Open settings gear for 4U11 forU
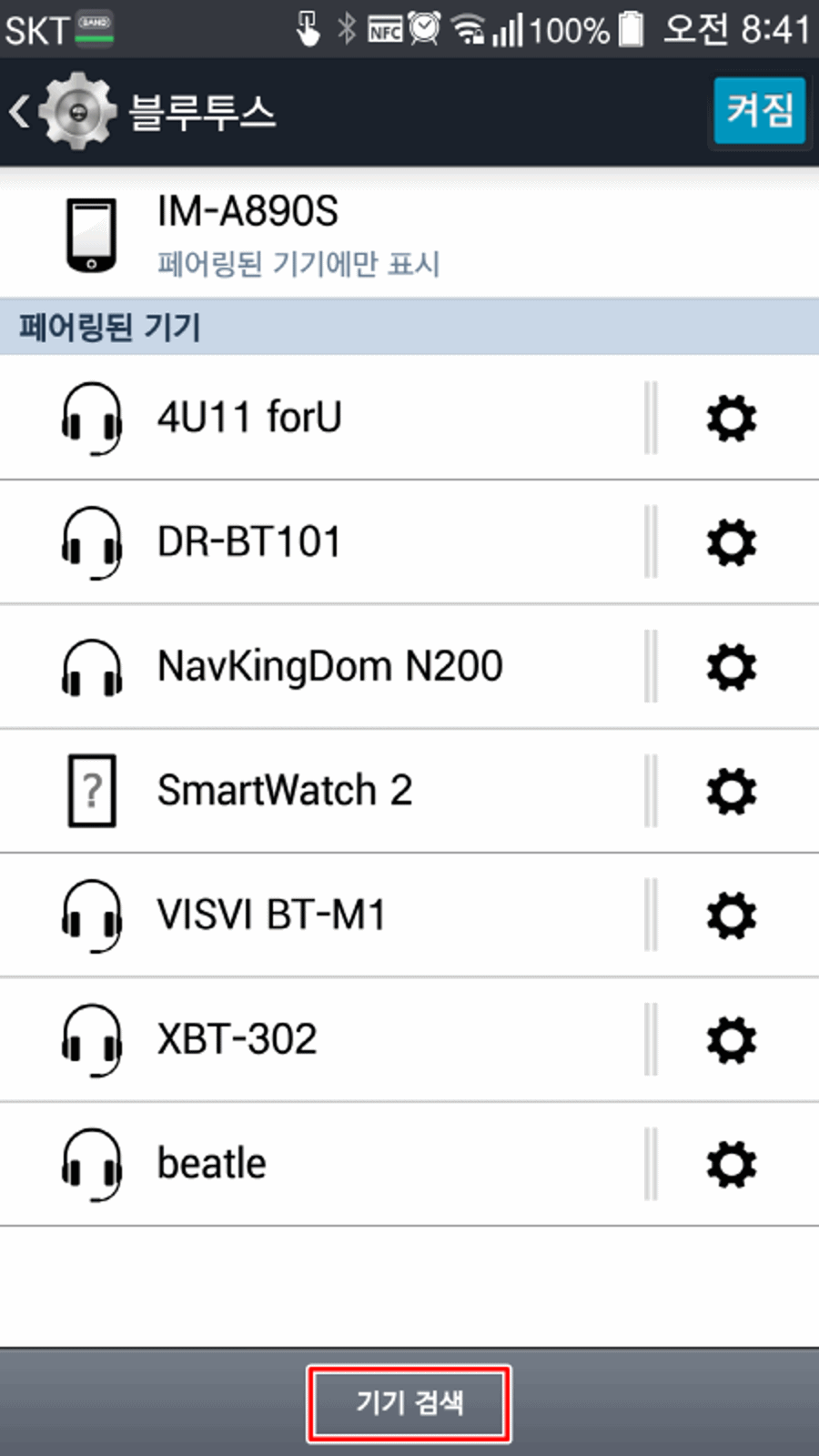 732,419
